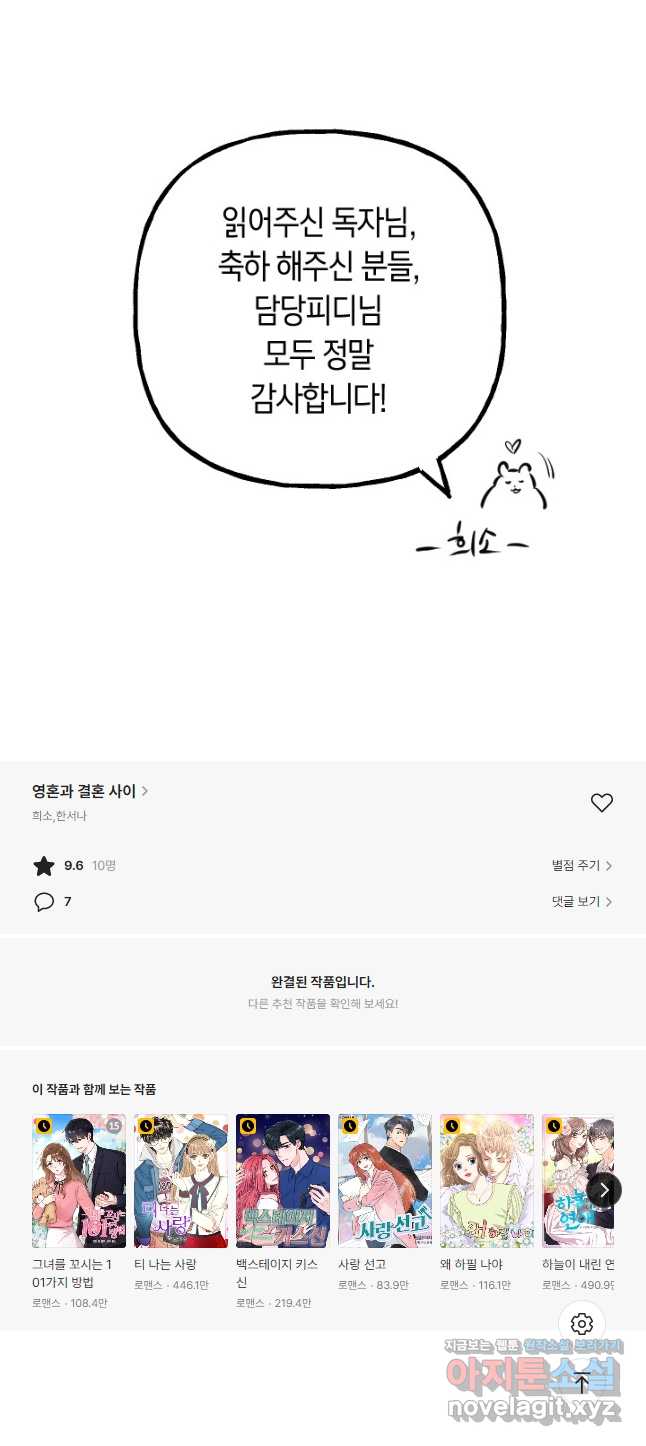The width and height of the screenshot is (646, 1446).
Task: Open 영혼과 결혼 사이 series page
Action: [90, 791]
